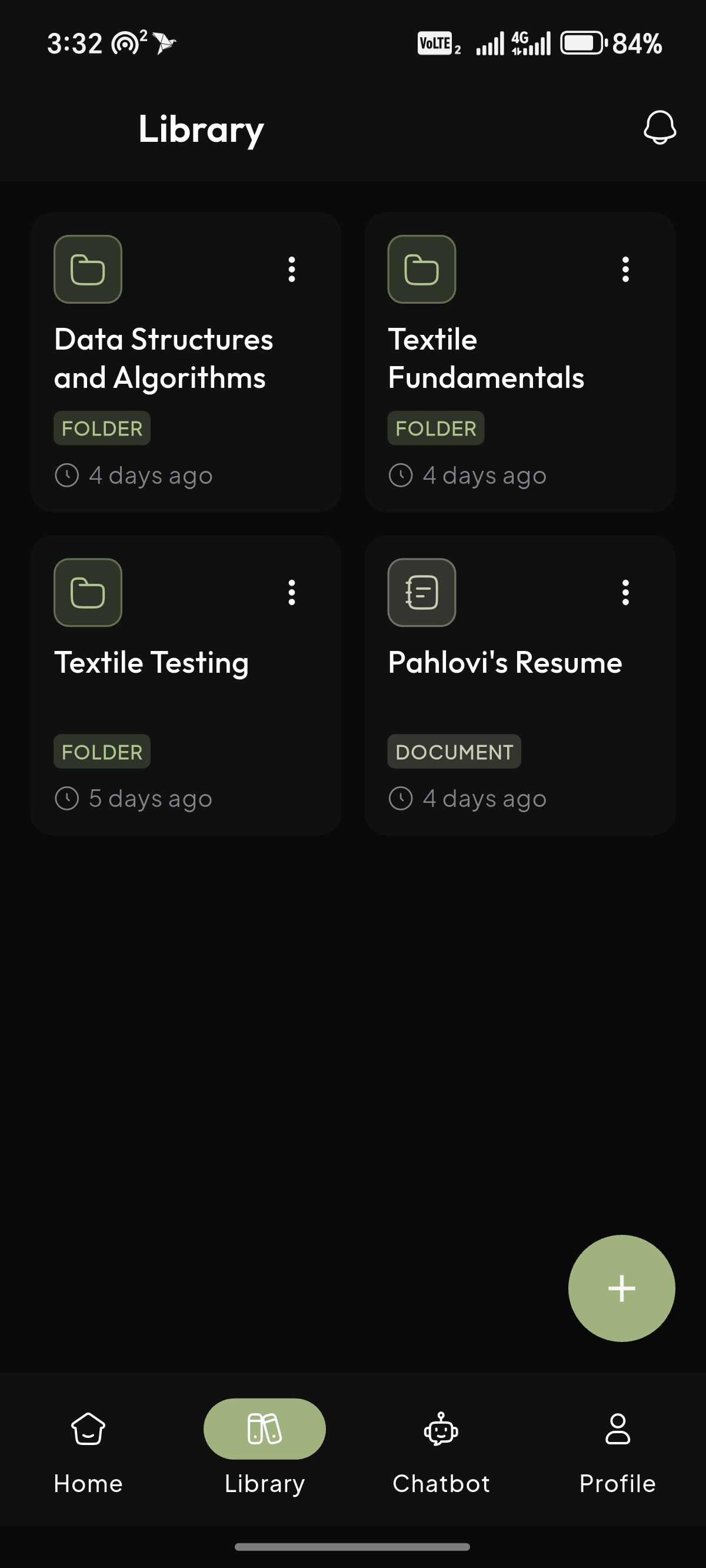Viewport: 706px width, 1568px height.
Task: Open the folder icon on Data Structures card
Action: pos(88,270)
